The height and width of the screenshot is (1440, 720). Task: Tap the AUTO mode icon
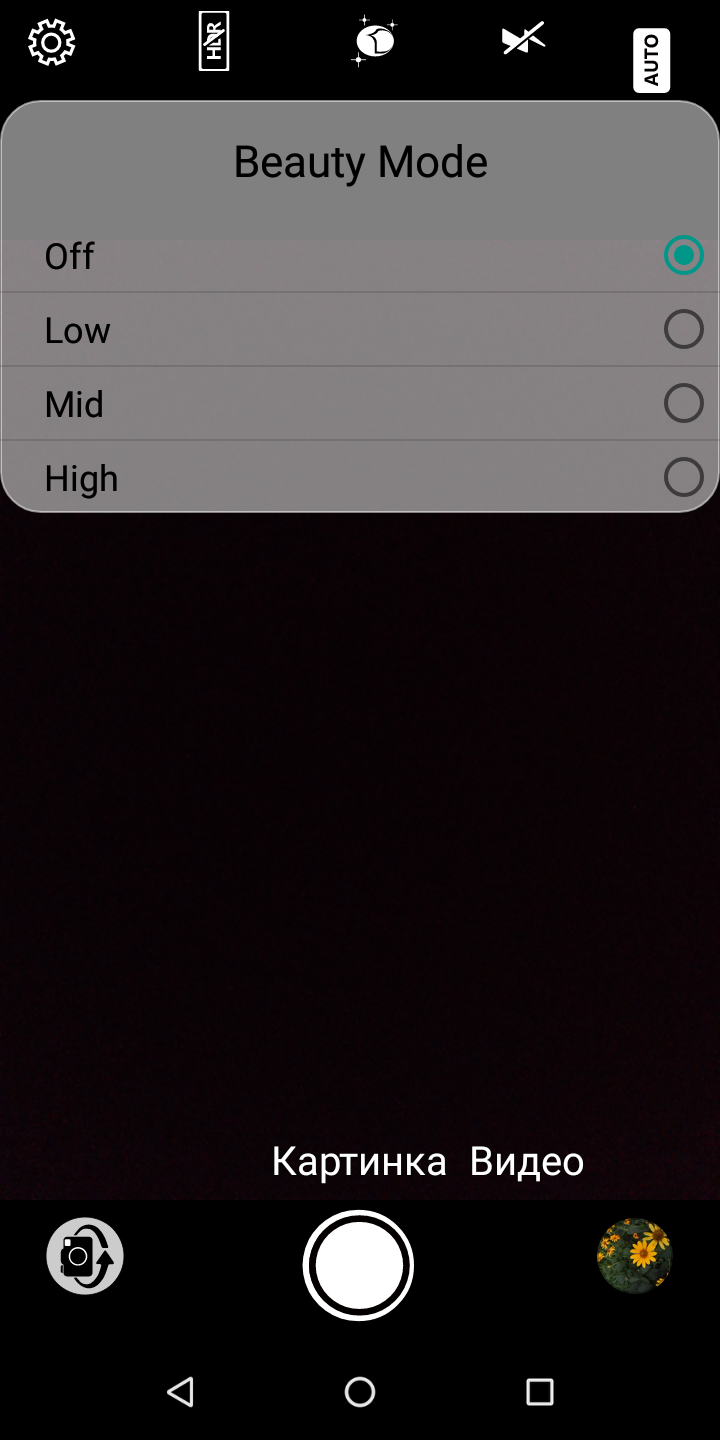point(651,60)
